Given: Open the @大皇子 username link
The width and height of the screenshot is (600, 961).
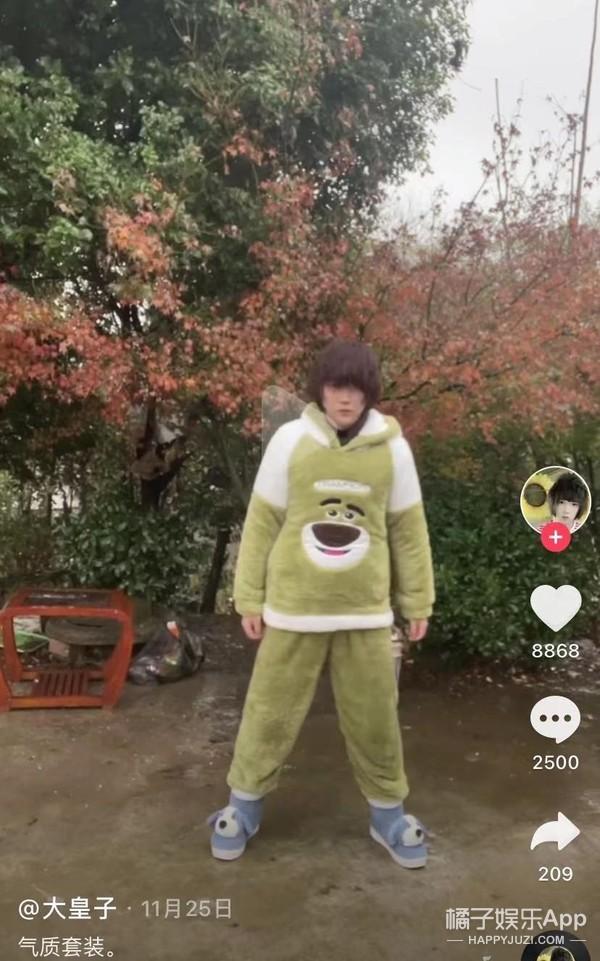Looking at the screenshot, I should pos(67,908).
